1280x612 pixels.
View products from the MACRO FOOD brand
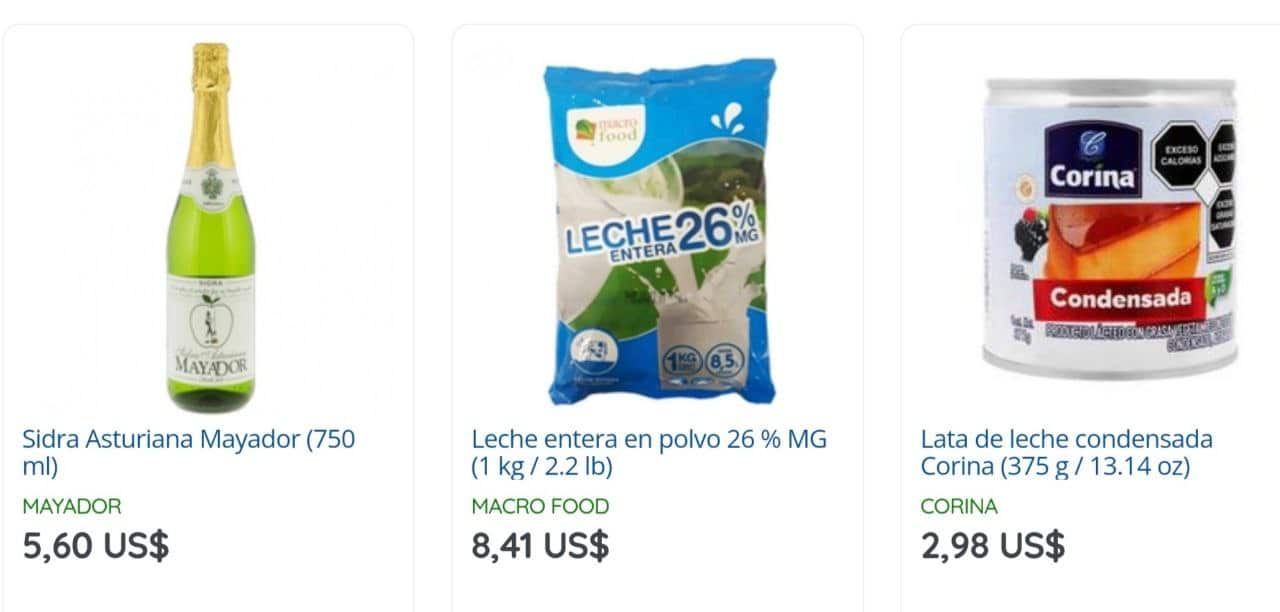[x=540, y=506]
